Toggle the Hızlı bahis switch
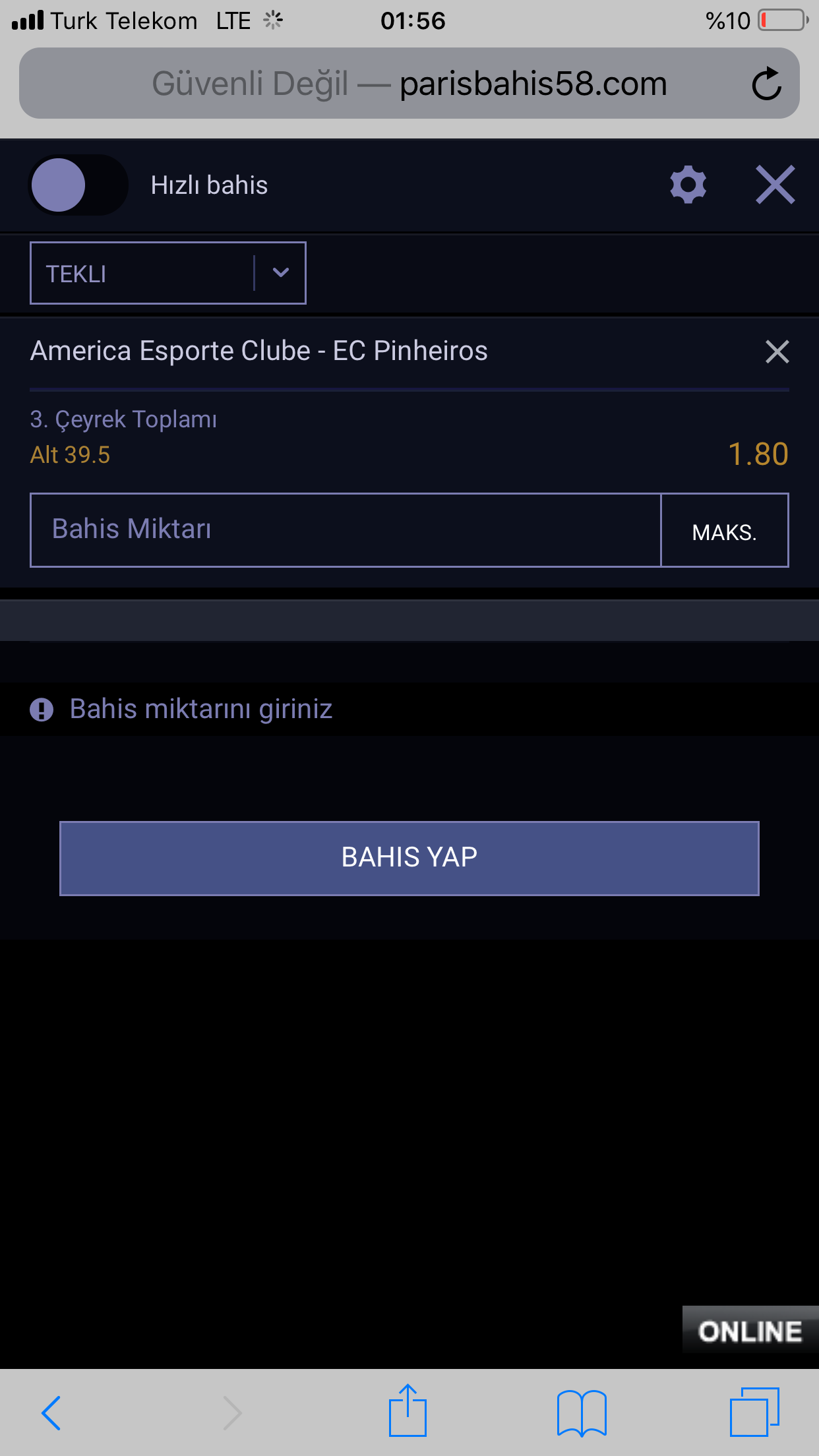819x1456 pixels. (78, 185)
